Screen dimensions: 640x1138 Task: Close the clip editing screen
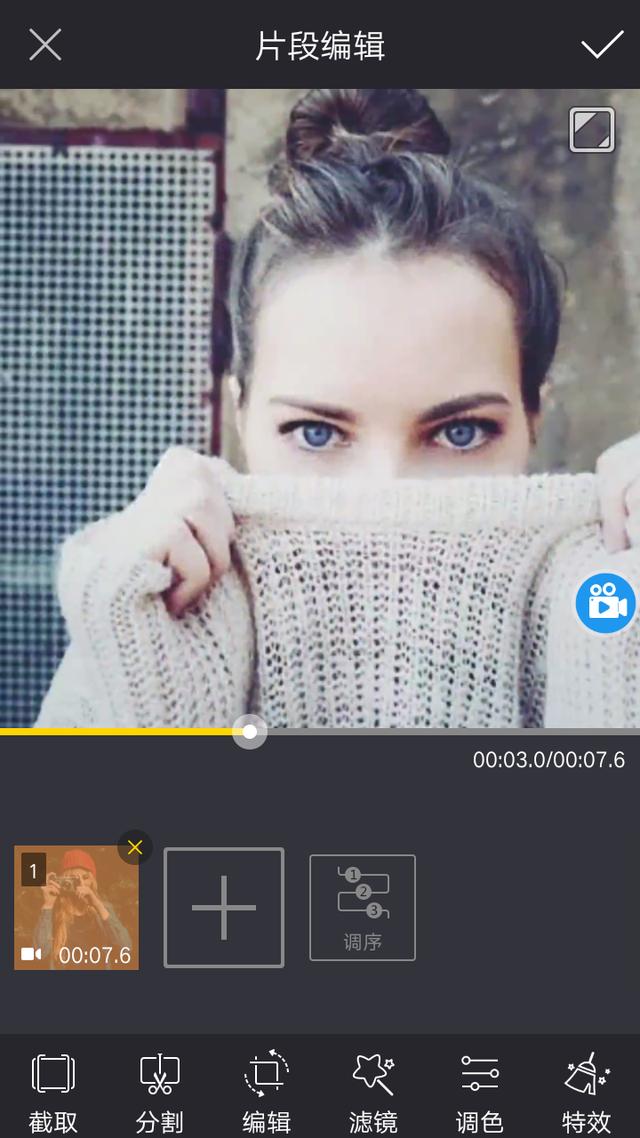tap(45, 45)
